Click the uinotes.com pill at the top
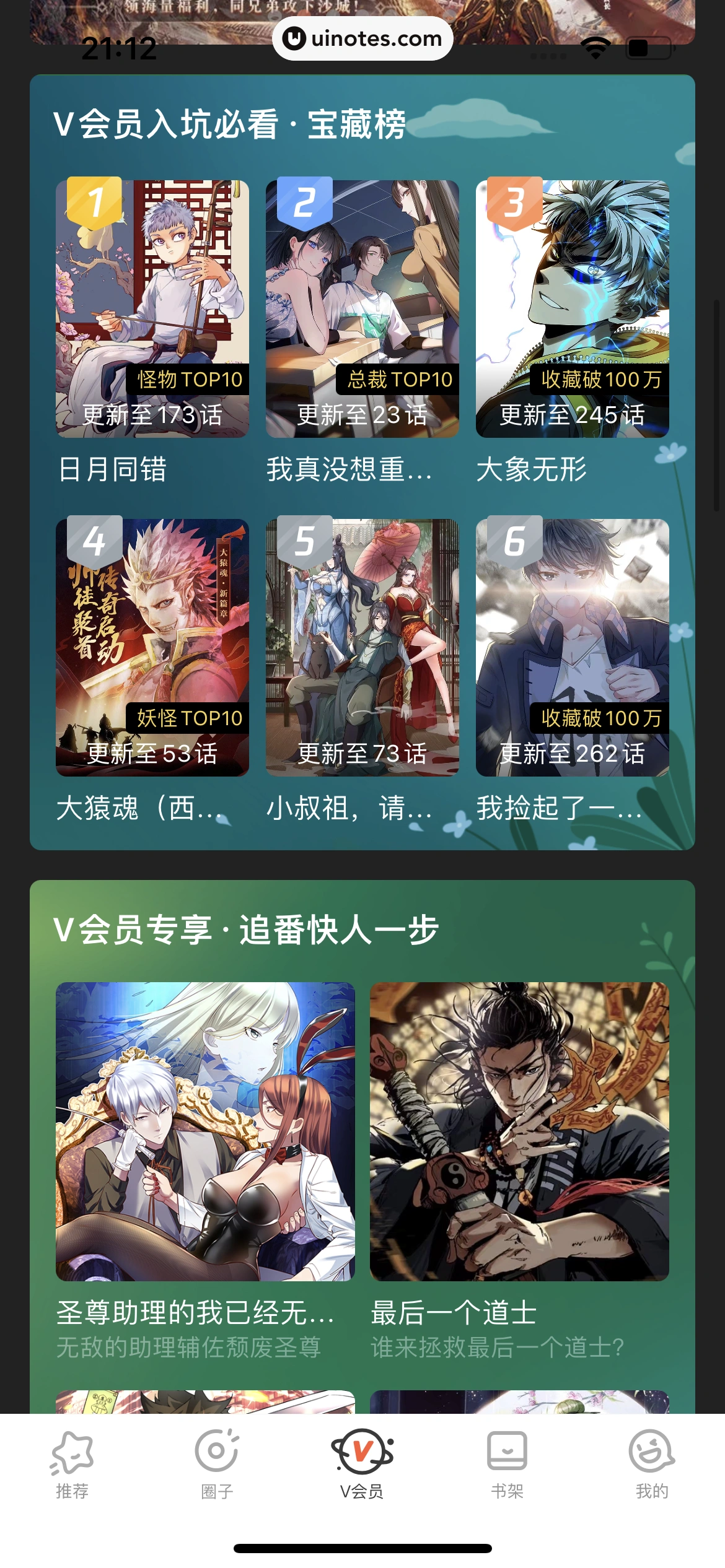 click(x=362, y=38)
